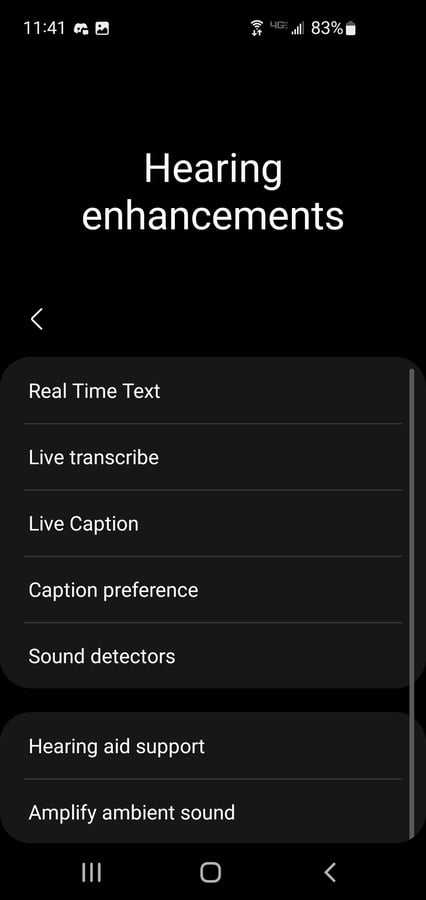Go back using the header arrow
Viewport: 426px width, 900px height.
pyautogui.click(x=37, y=319)
